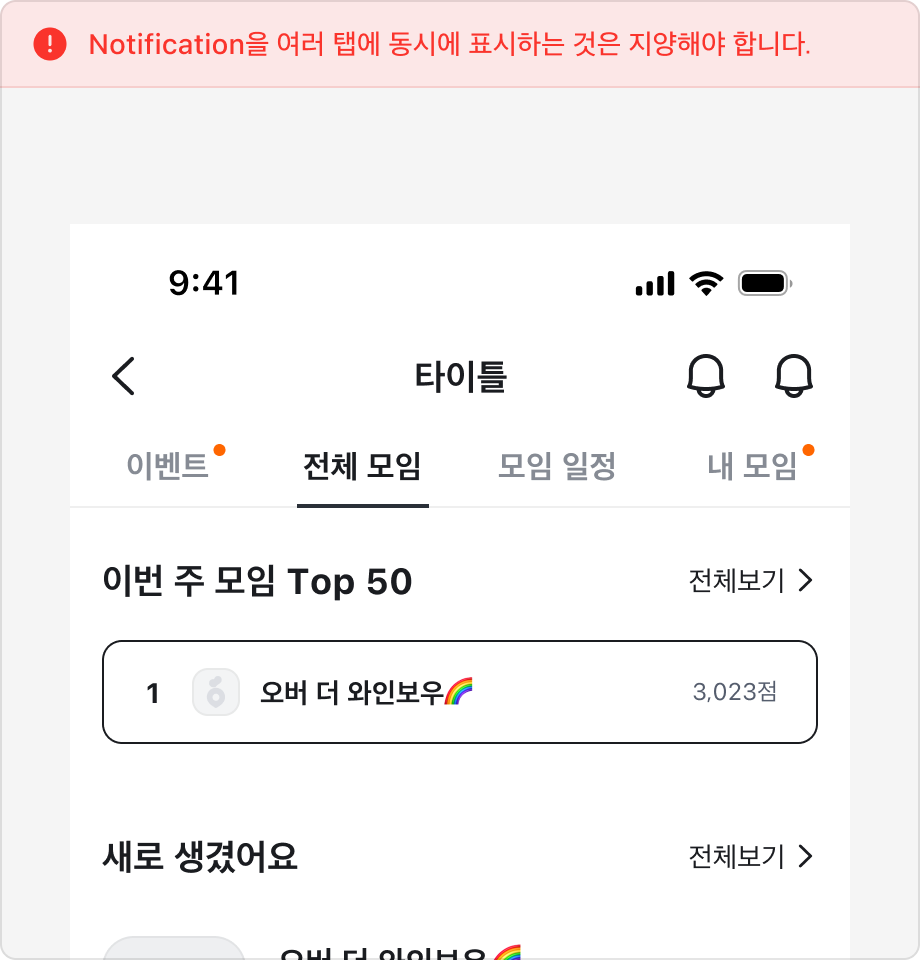Click the Wi-Fi icon in the status bar
Image resolution: width=920 pixels, height=960 pixels.
703,283
